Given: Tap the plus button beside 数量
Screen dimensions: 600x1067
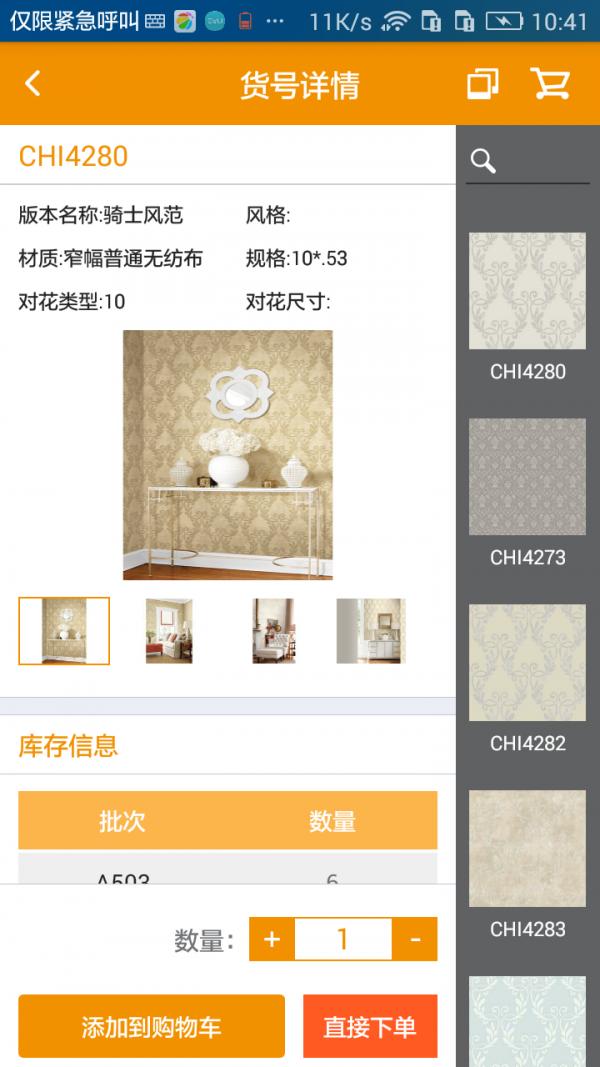Looking at the screenshot, I should pos(272,939).
